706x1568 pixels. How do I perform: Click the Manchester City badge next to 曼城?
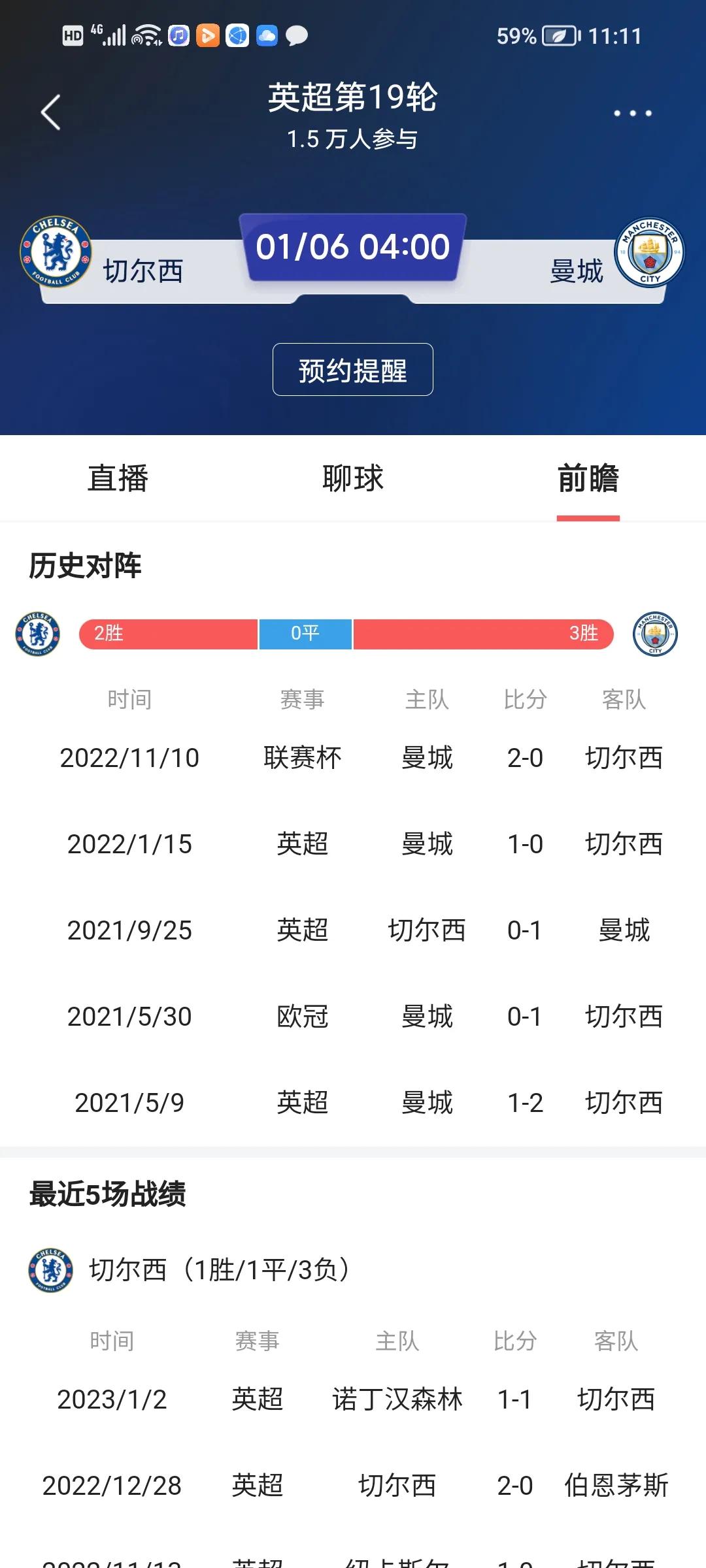650,252
